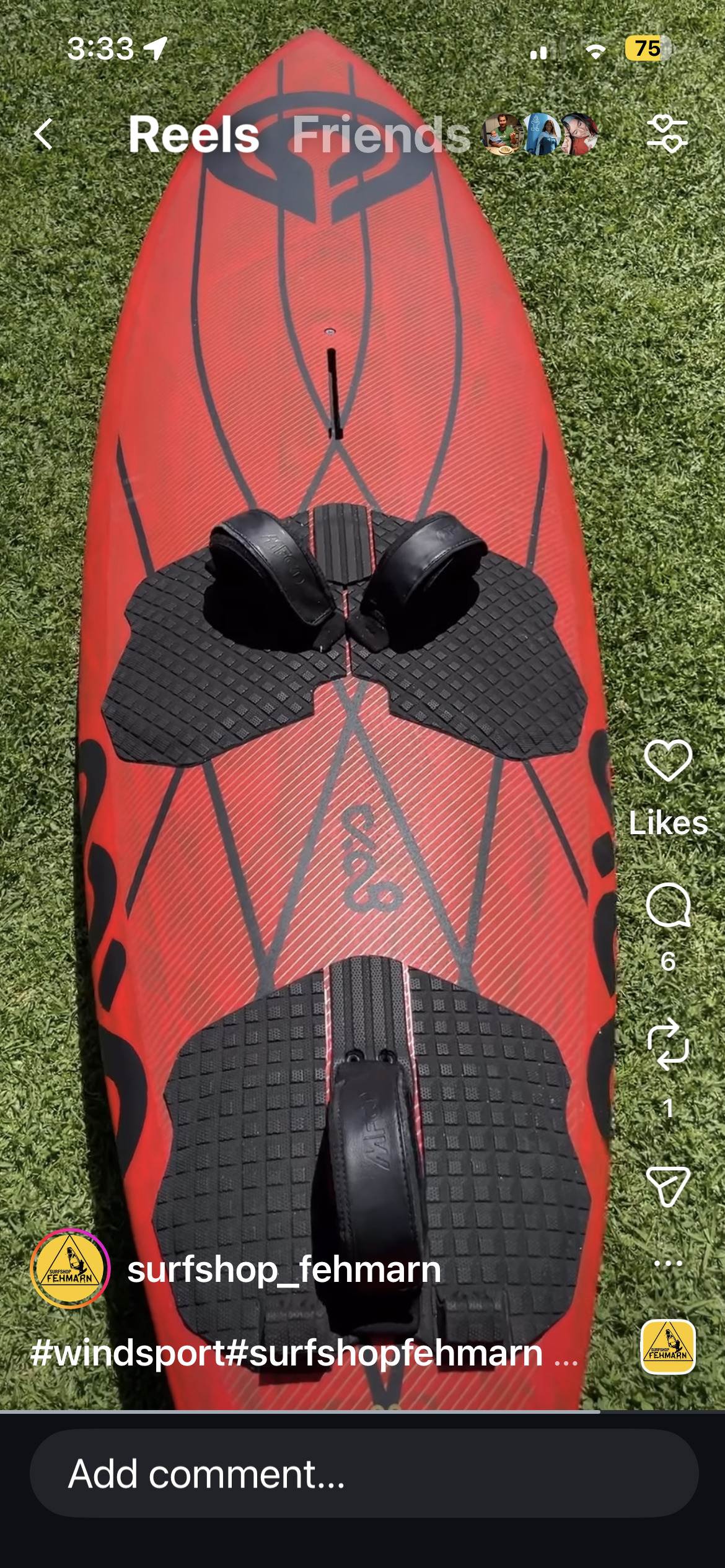Like this reel with the heart
The height and width of the screenshot is (1568, 725).
tap(668, 760)
